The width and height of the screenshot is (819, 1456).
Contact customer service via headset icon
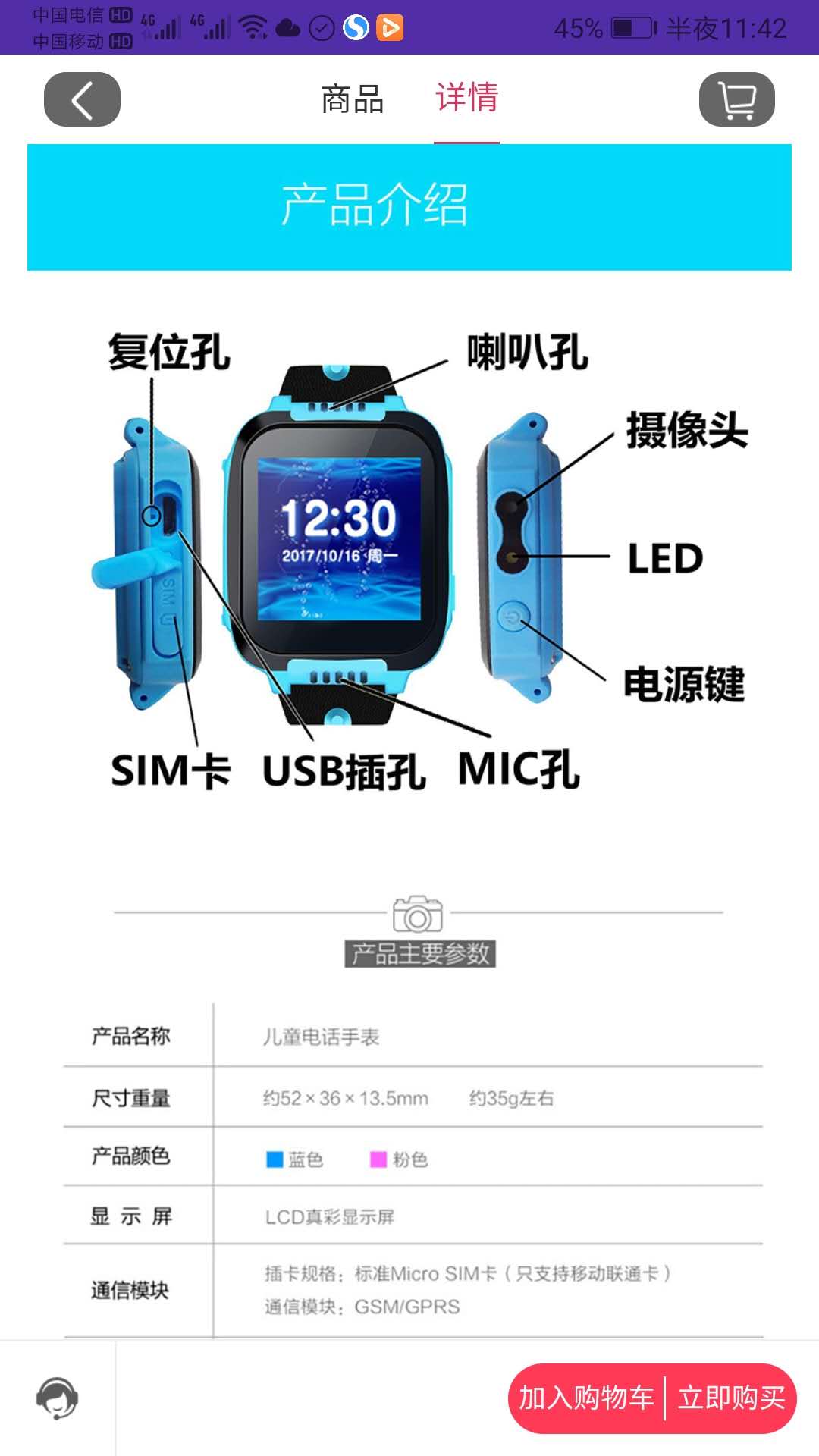(57, 1398)
